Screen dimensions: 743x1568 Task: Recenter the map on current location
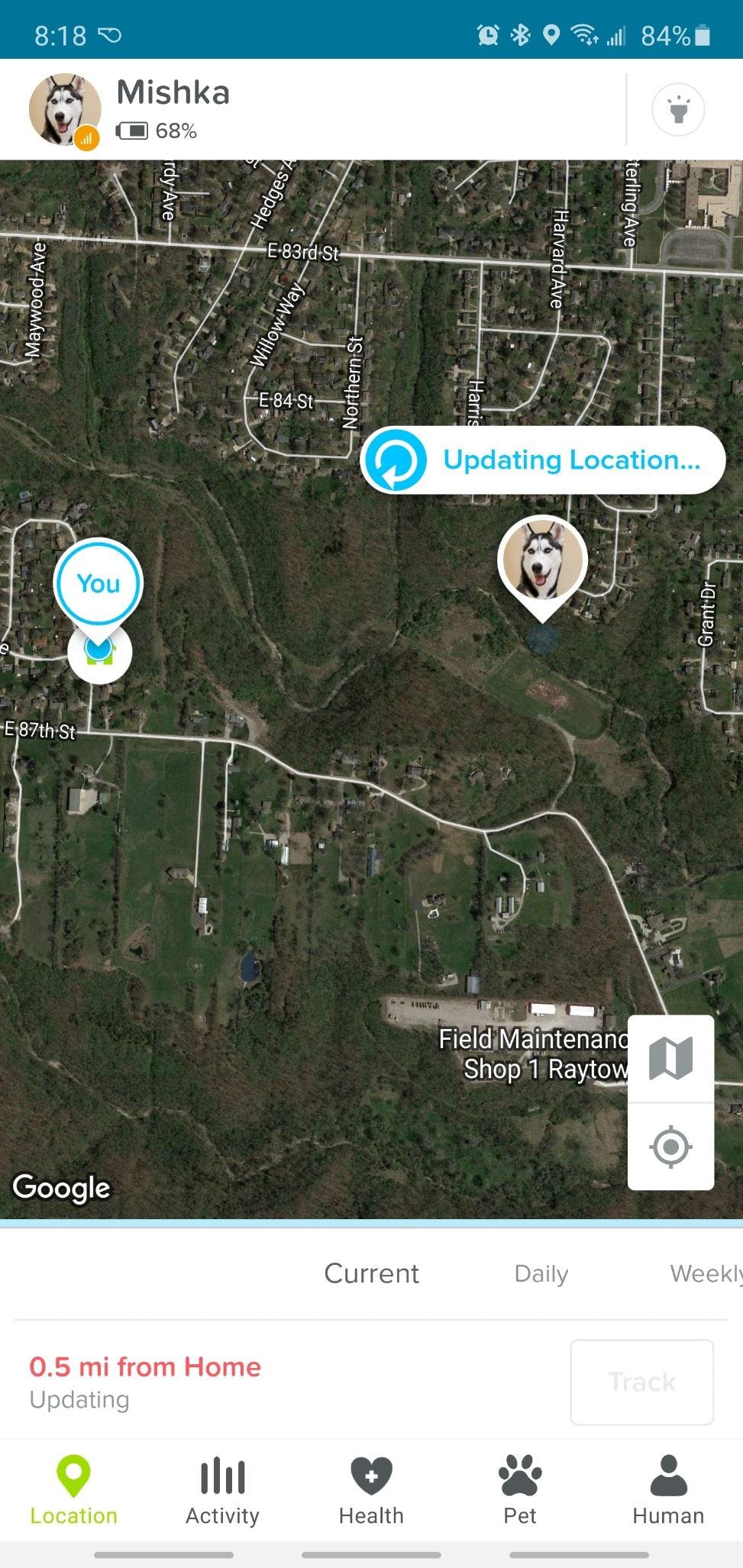[670, 1146]
